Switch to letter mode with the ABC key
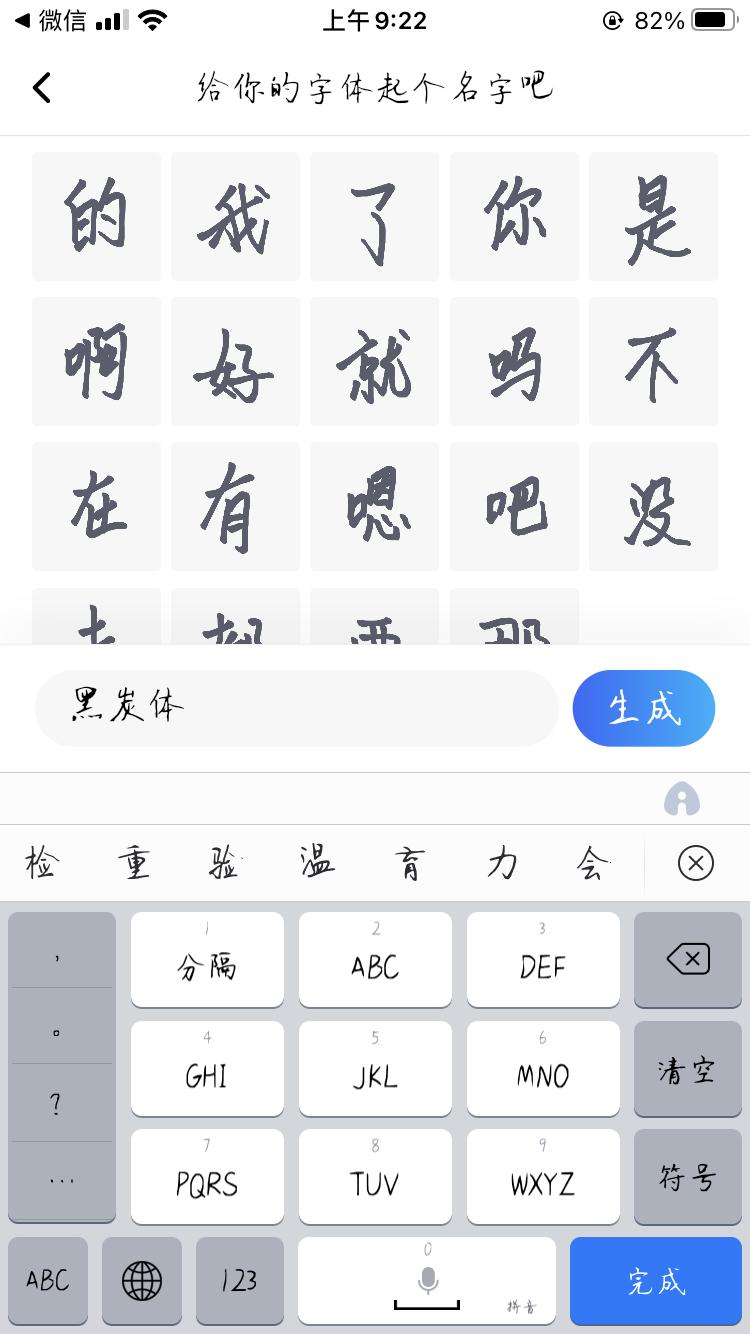 click(x=46, y=1281)
